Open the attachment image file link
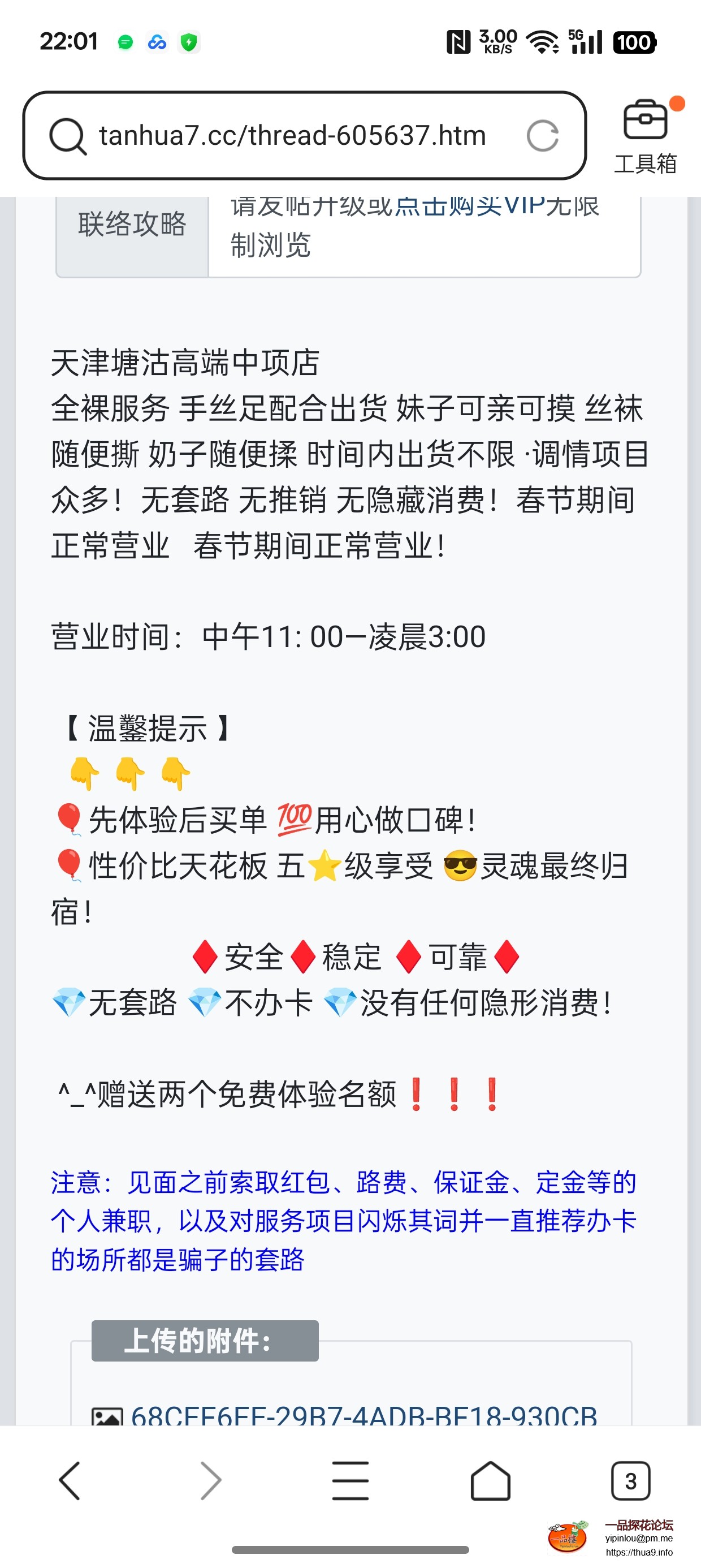The height and width of the screenshot is (1568, 701). point(364,1416)
